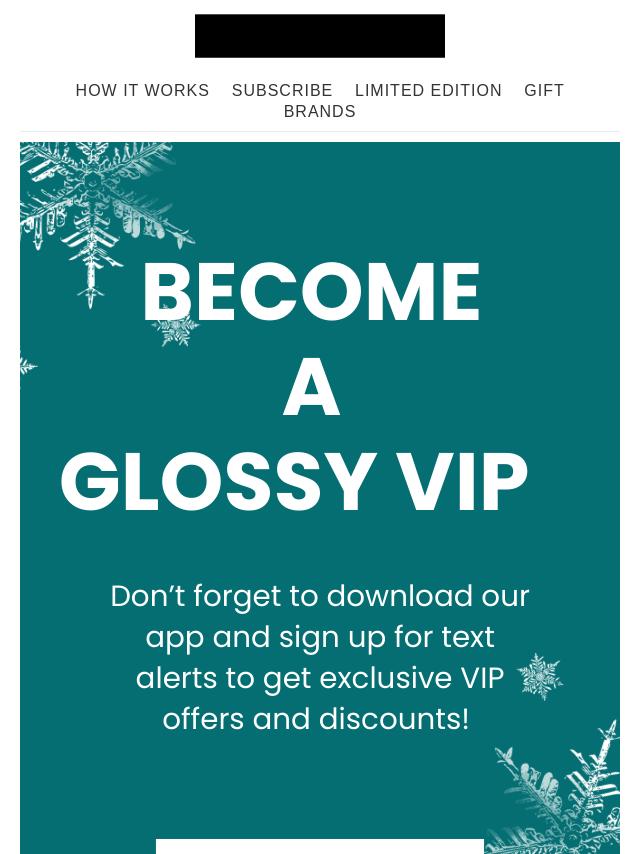Open the LIMITED EDITION link
Screen dimensions: 640x854
(x=428, y=90)
